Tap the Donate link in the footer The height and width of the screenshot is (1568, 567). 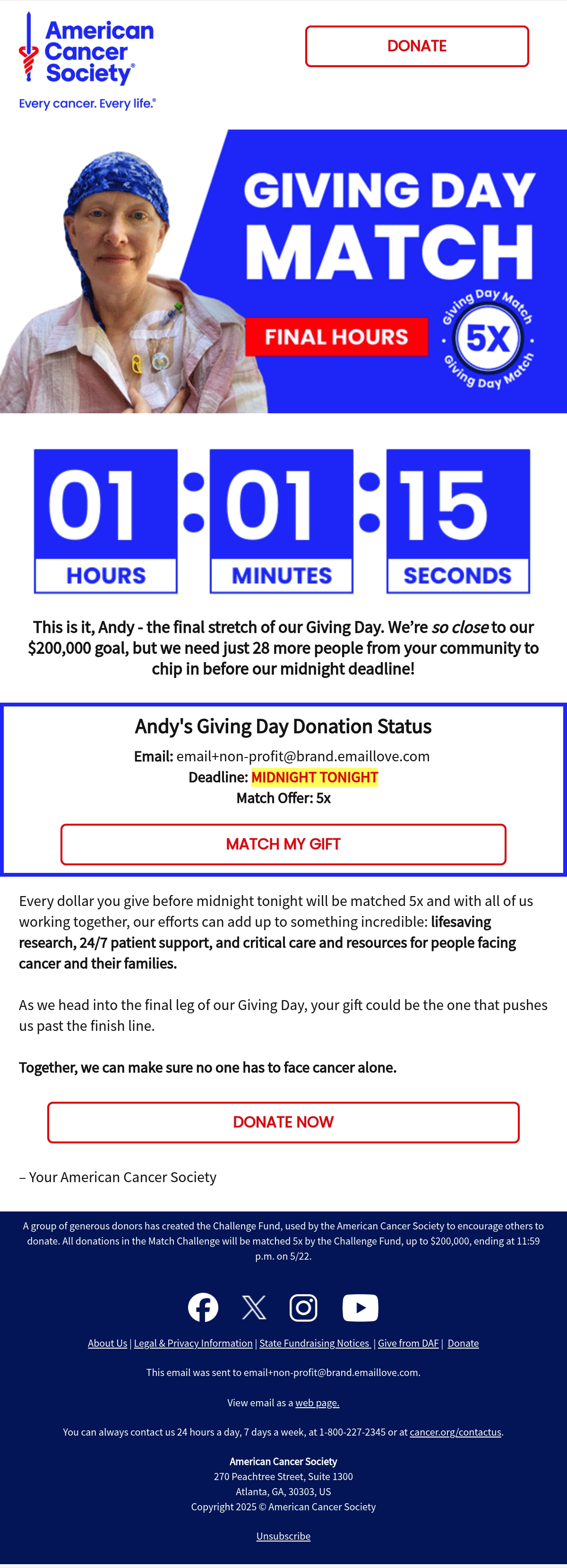point(463,1343)
